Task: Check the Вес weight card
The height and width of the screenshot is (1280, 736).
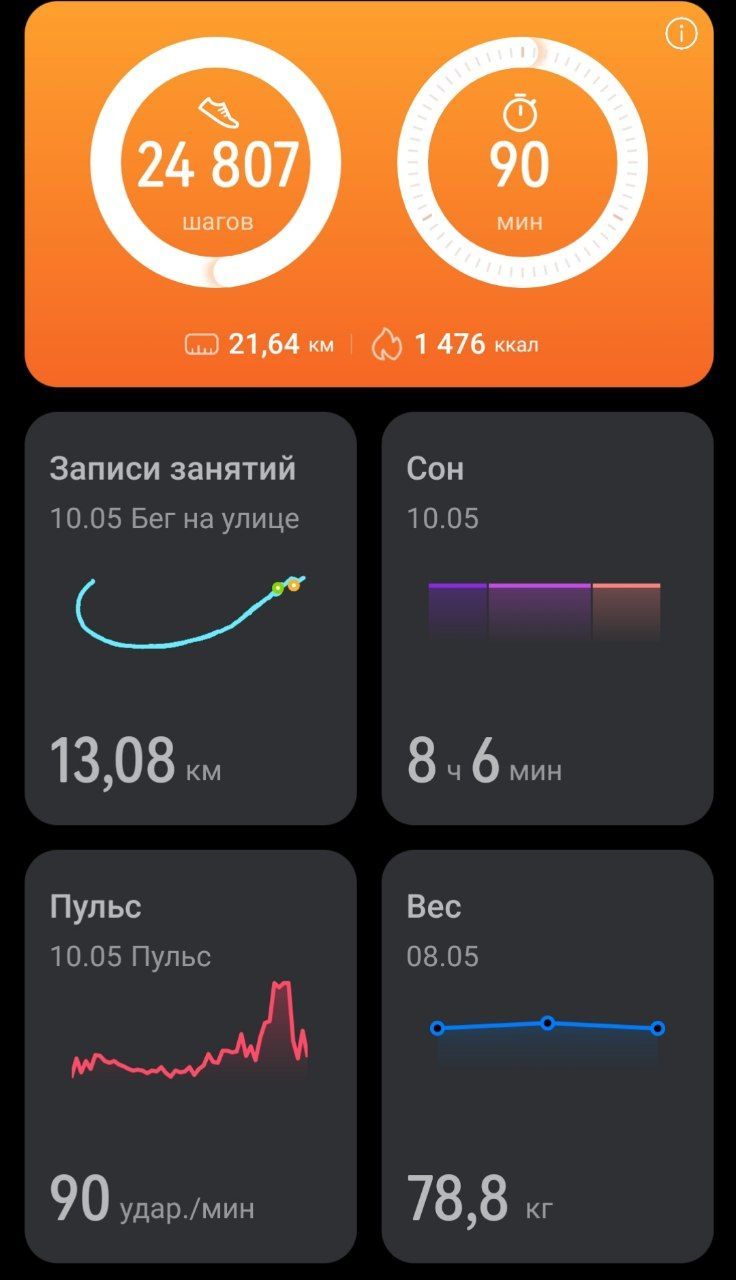Action: [547, 1056]
